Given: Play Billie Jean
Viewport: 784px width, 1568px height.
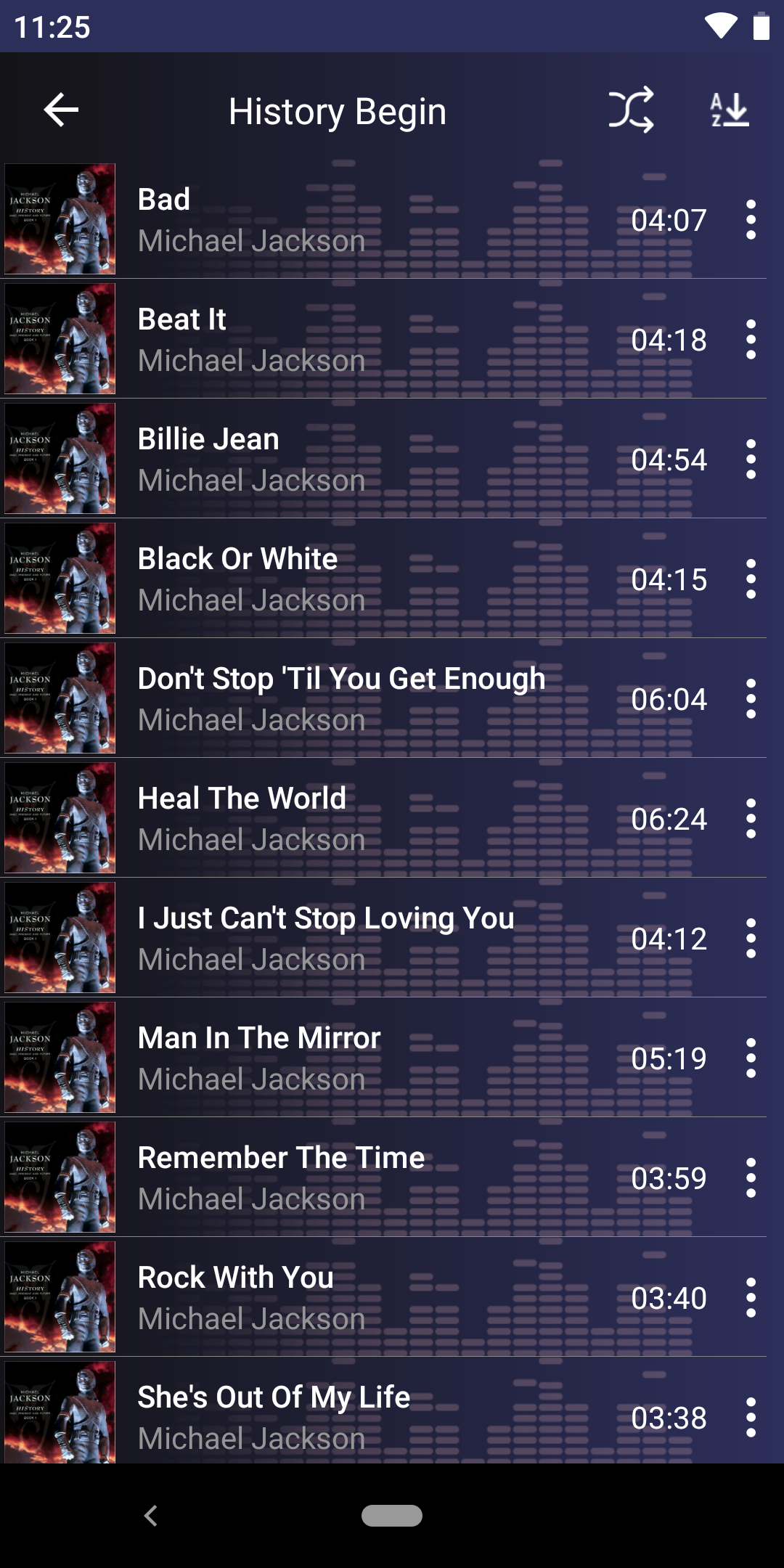Looking at the screenshot, I should point(363,459).
